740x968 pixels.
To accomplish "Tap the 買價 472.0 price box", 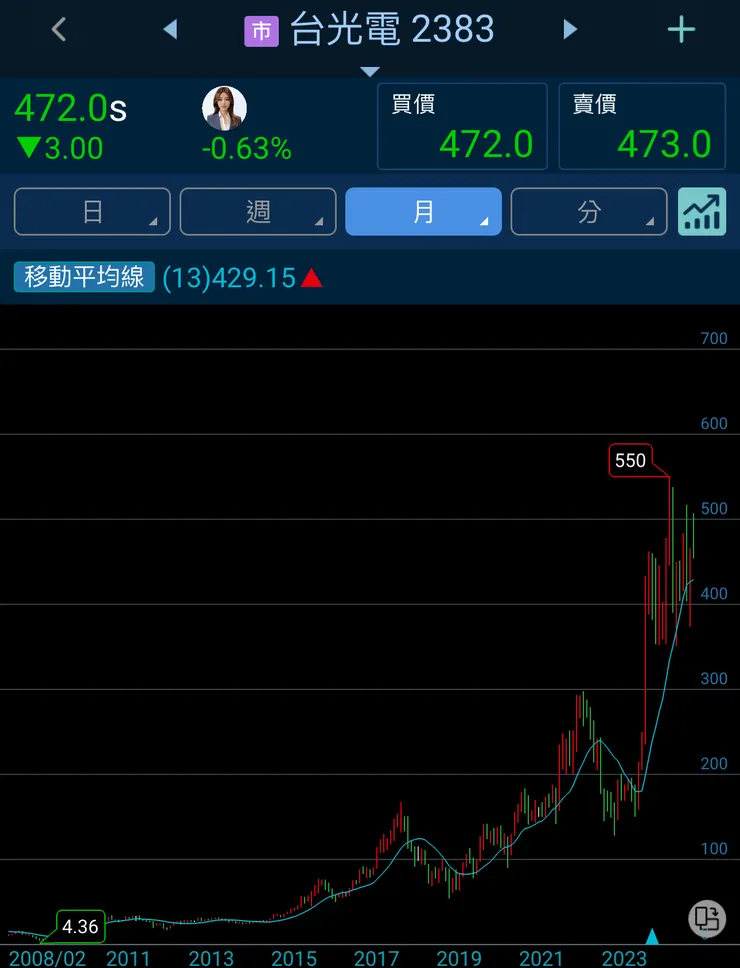I will (462, 126).
